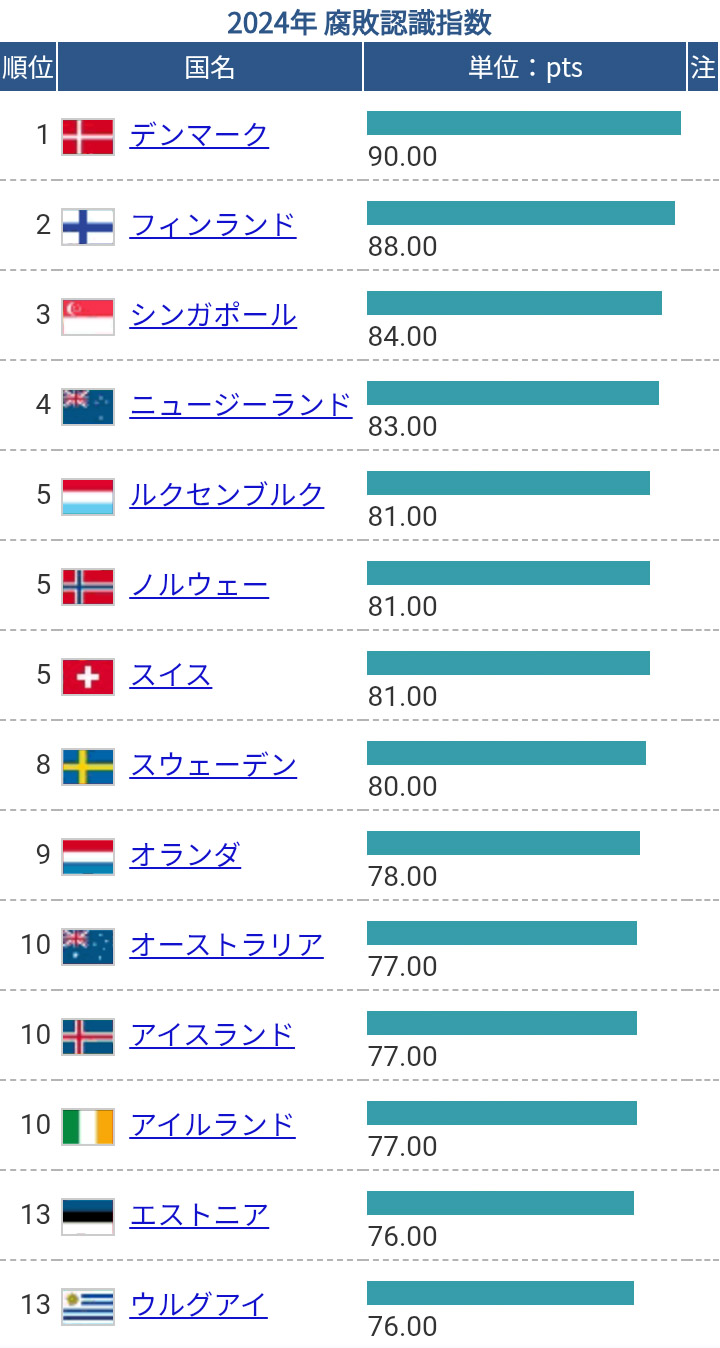
Task: Tap the スイス link
Action: click(x=171, y=675)
